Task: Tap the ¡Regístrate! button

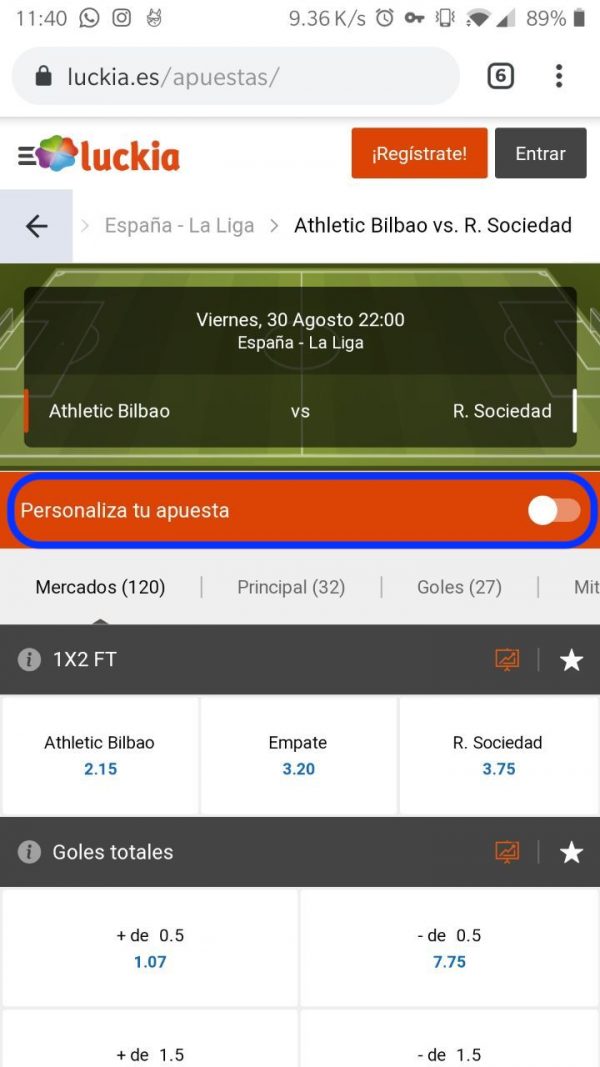Action: (x=419, y=153)
